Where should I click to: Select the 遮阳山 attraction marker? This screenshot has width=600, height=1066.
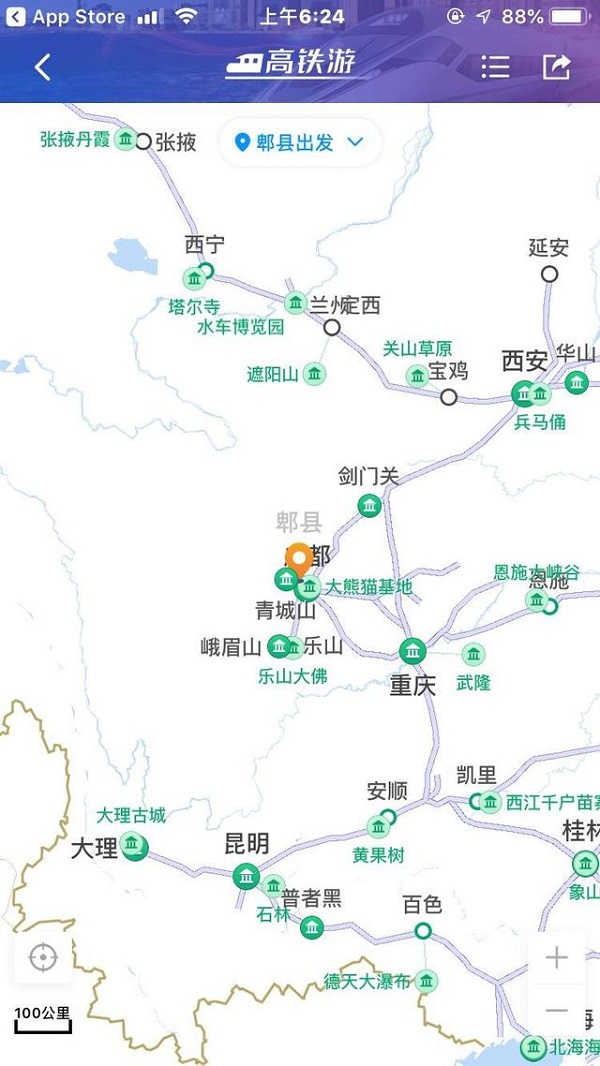315,375
